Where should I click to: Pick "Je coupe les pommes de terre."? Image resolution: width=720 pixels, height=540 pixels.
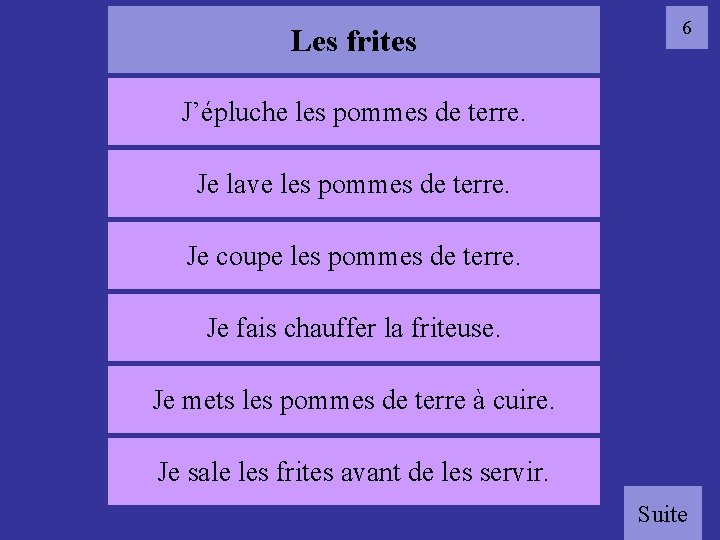(x=354, y=256)
